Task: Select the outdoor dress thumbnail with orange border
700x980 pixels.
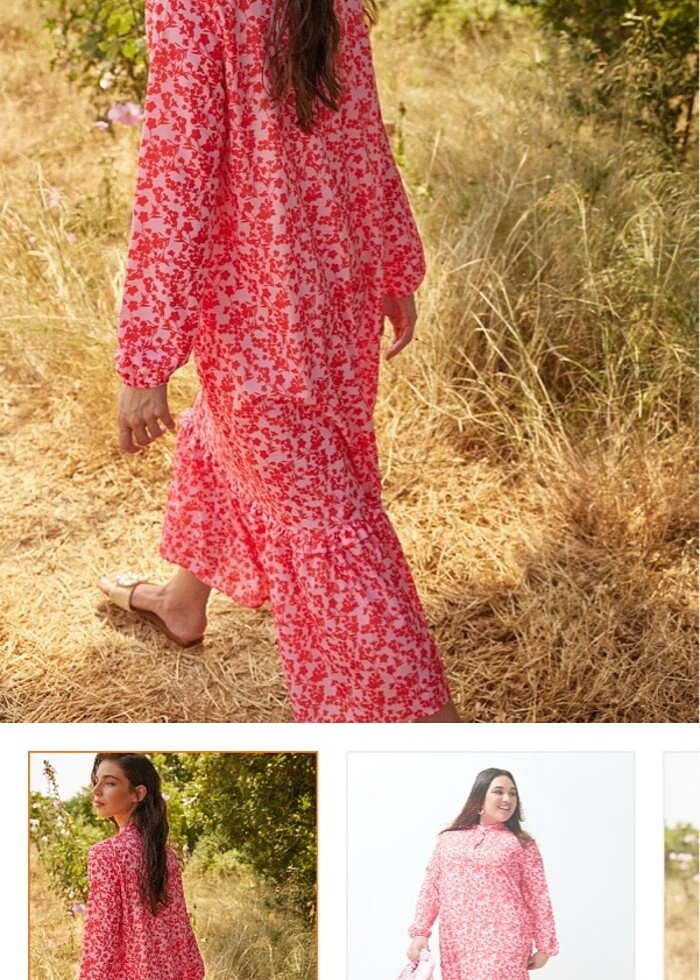Action: coord(173,866)
